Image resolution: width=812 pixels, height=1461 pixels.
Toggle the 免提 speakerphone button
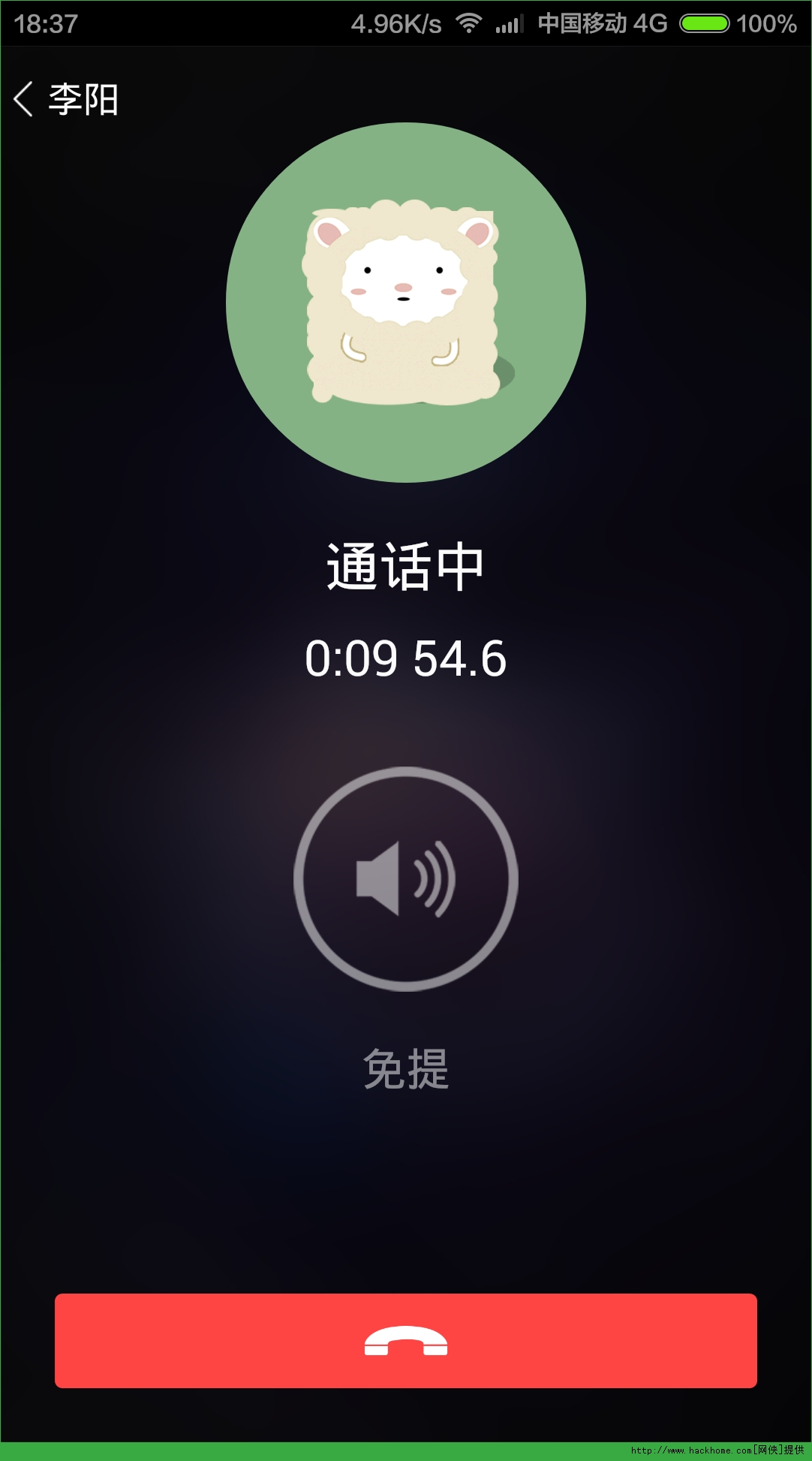[x=406, y=878]
